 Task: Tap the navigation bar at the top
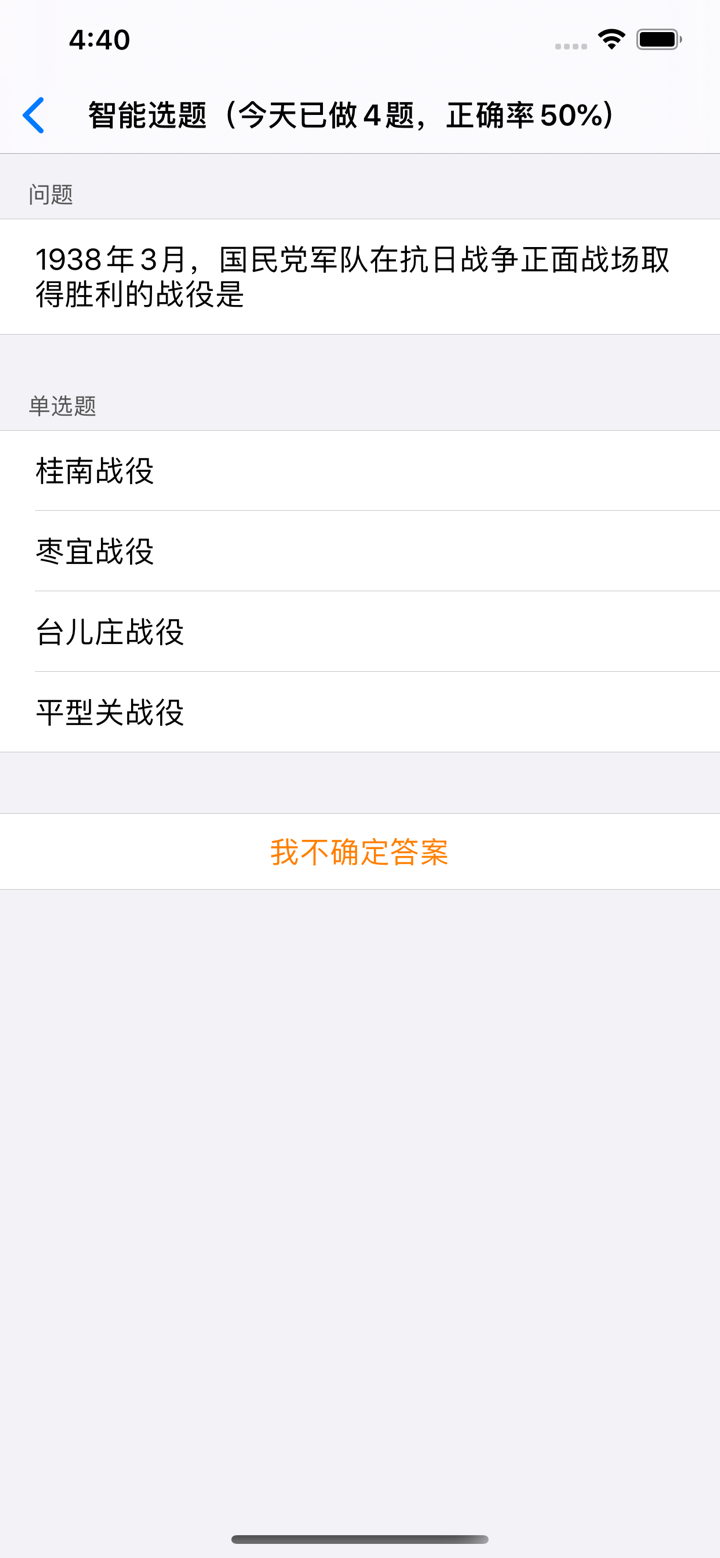(360, 116)
